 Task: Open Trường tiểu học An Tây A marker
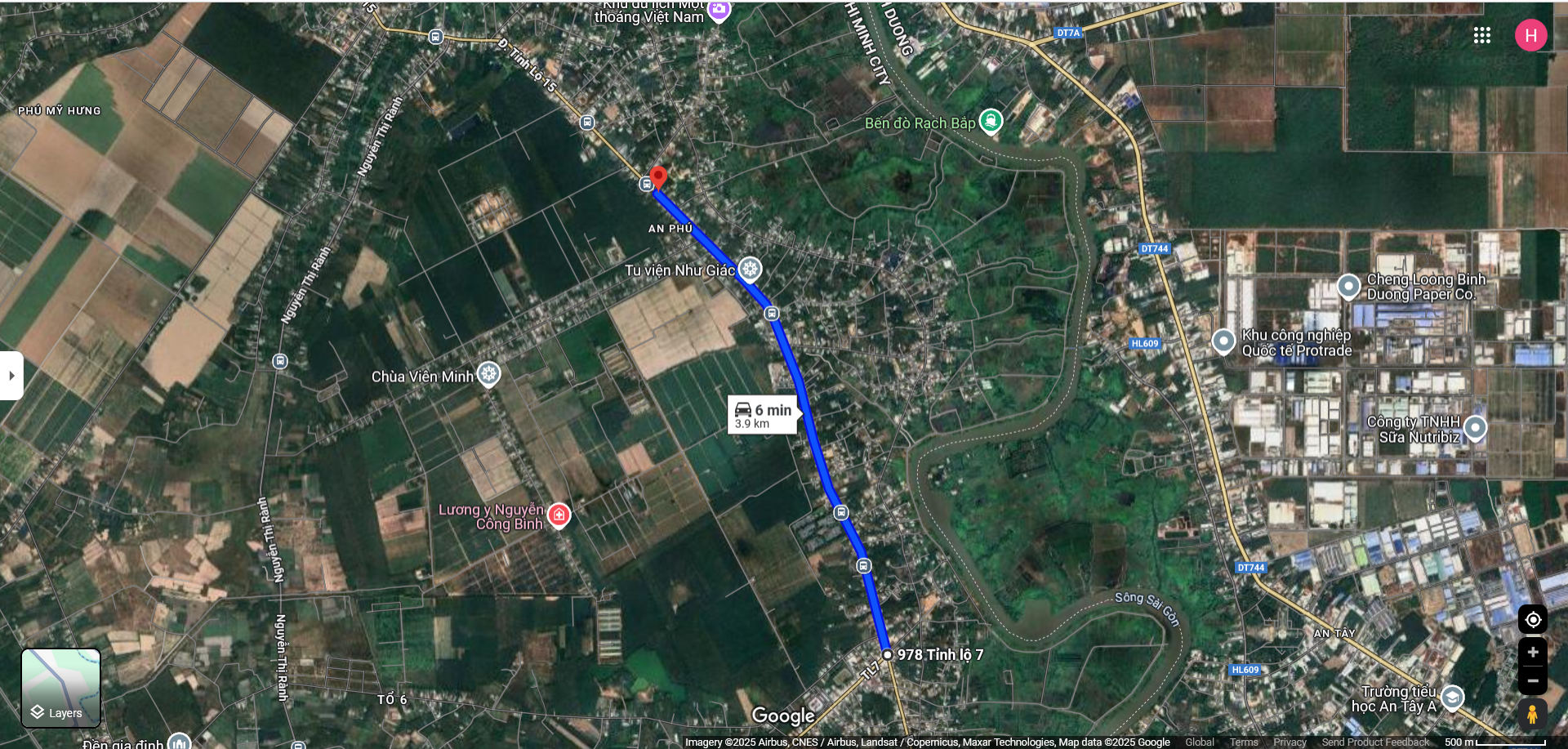(x=1451, y=698)
